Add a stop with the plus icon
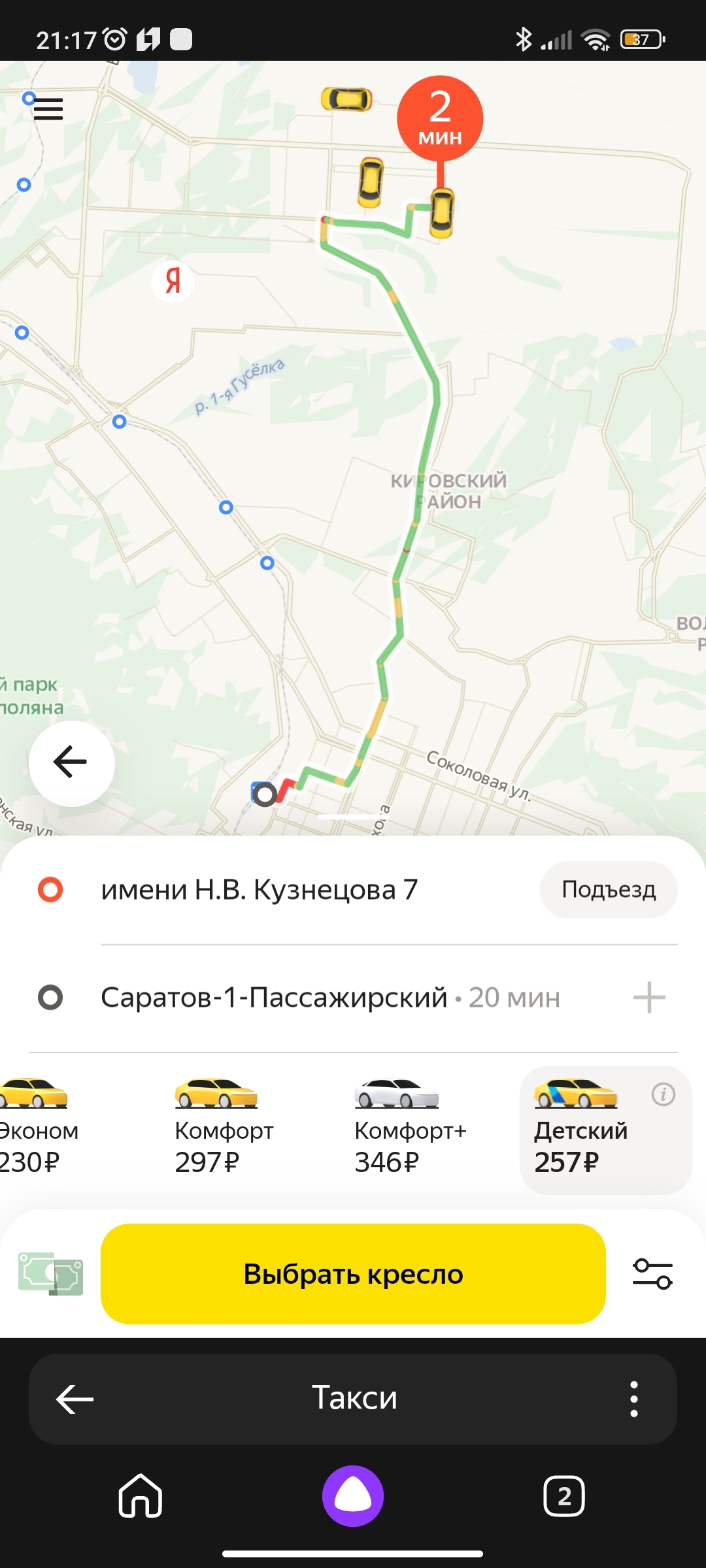The width and height of the screenshot is (706, 1568). 649,998
